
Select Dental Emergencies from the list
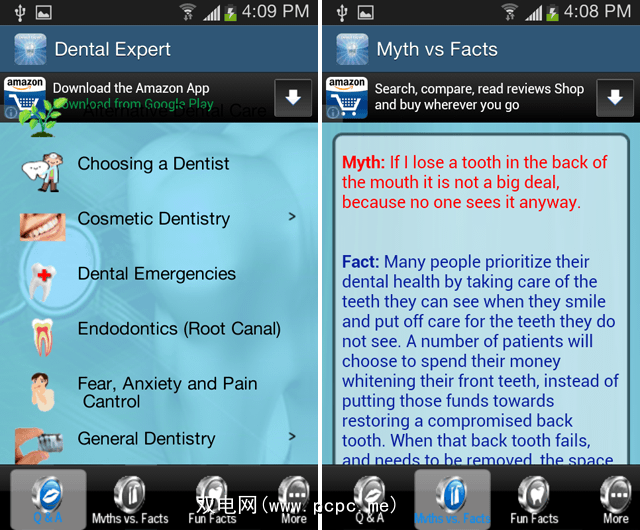pos(156,274)
